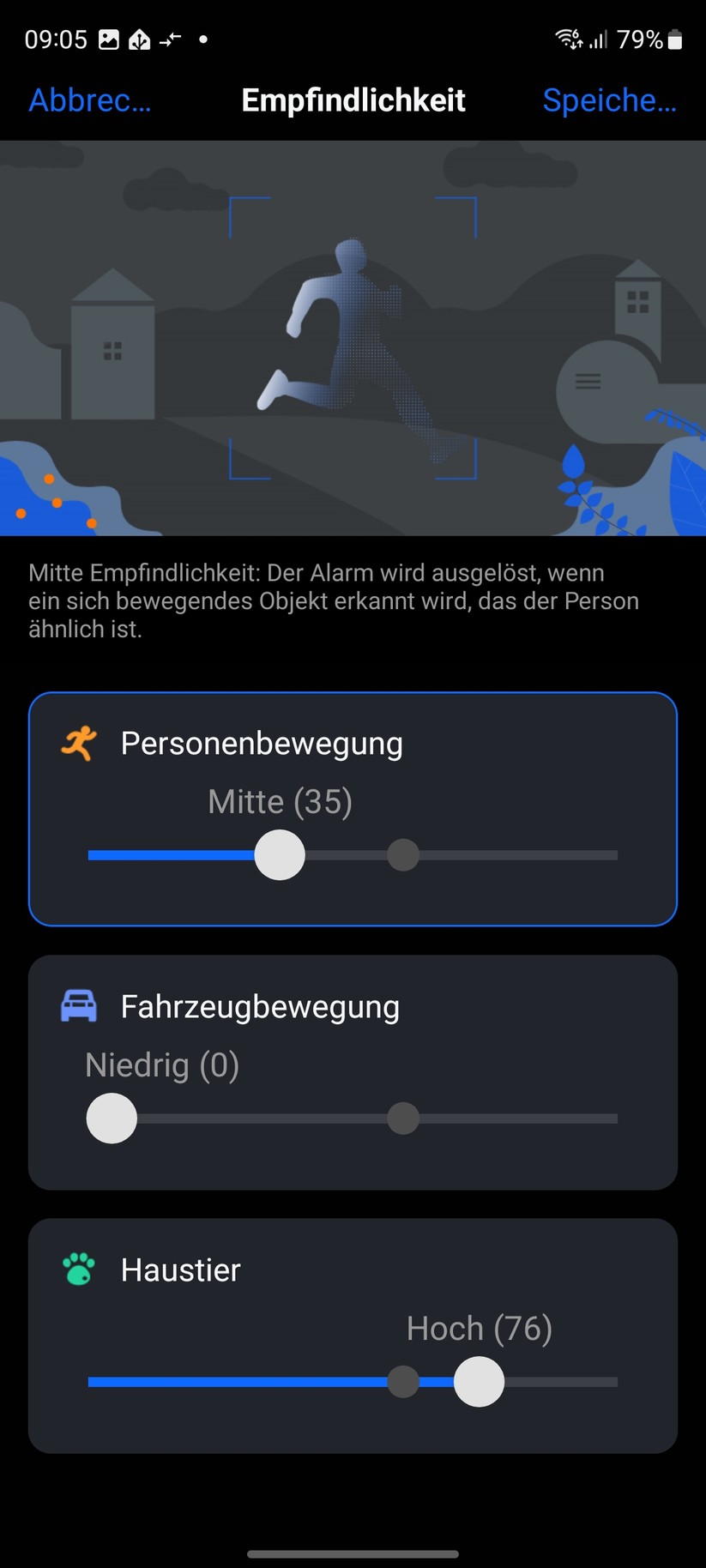The height and width of the screenshot is (1568, 706).
Task: Tap the Wi-Fi status icon
Action: (568, 39)
